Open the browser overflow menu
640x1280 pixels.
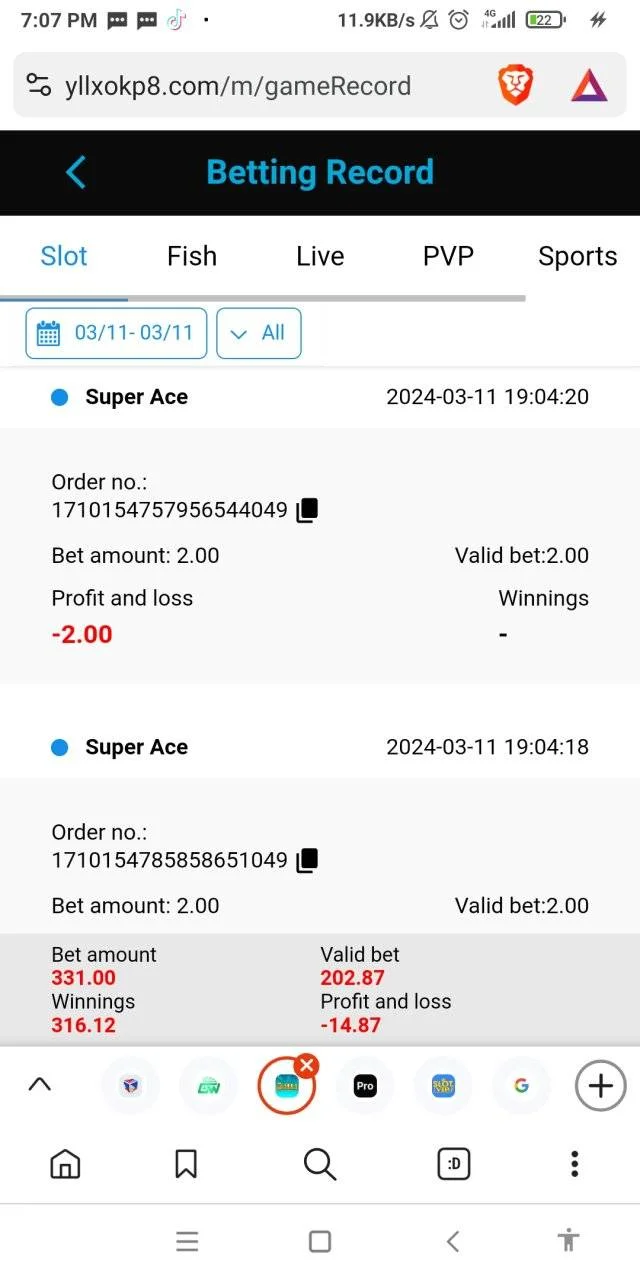tap(574, 1164)
